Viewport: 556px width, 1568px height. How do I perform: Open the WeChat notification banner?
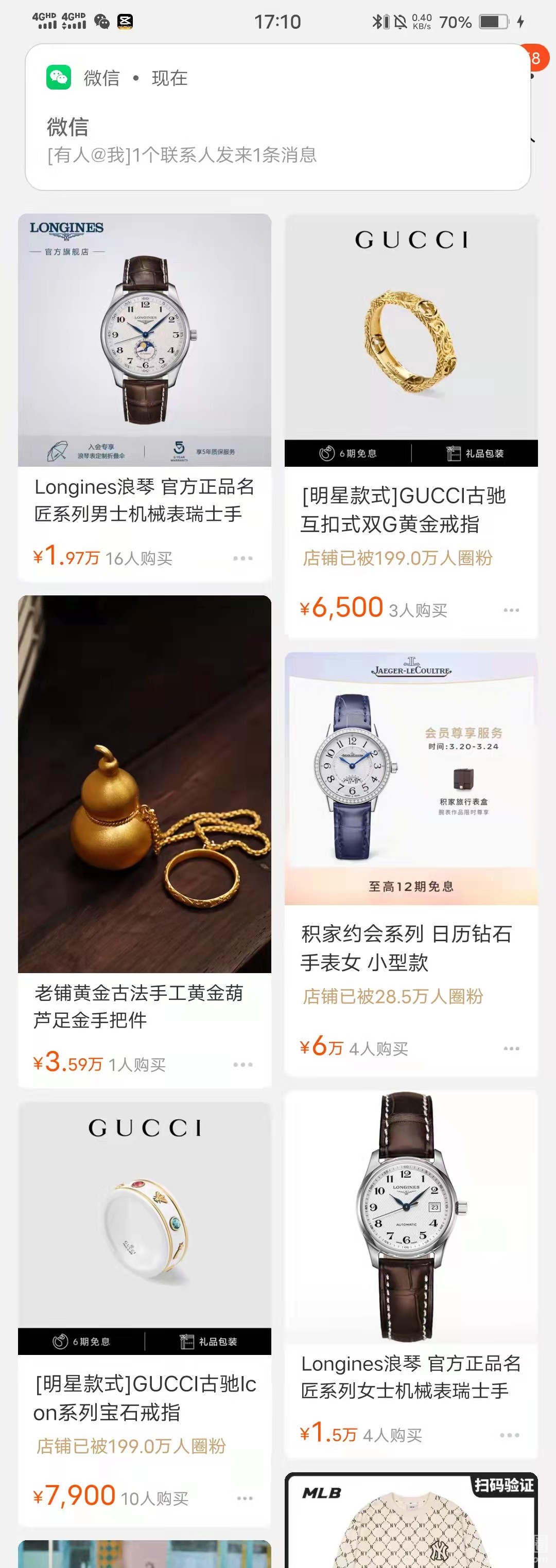(277, 117)
